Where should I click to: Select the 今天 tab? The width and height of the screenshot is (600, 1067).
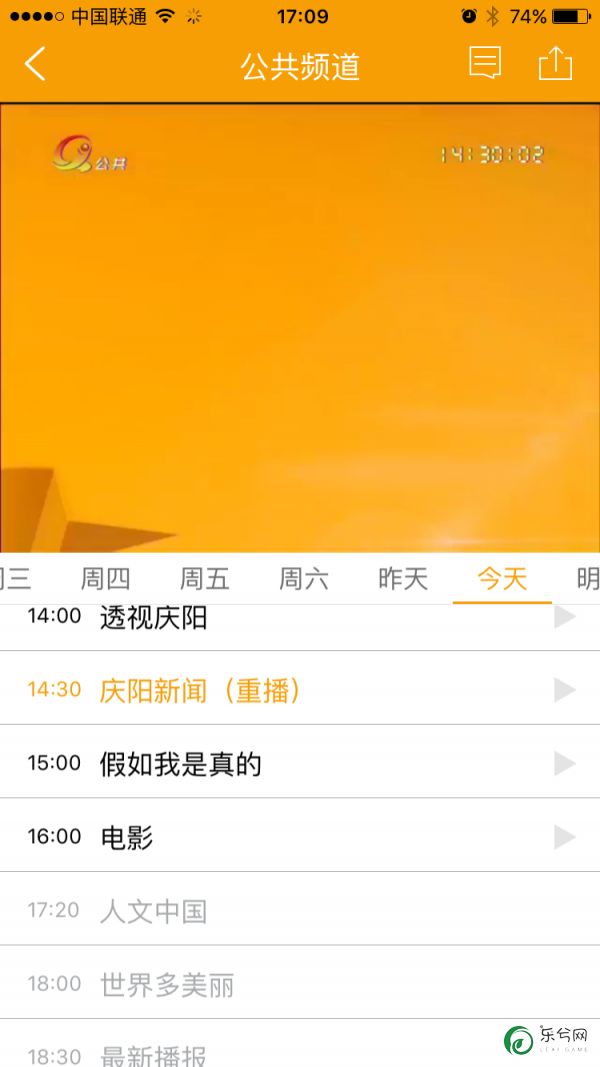click(x=501, y=578)
